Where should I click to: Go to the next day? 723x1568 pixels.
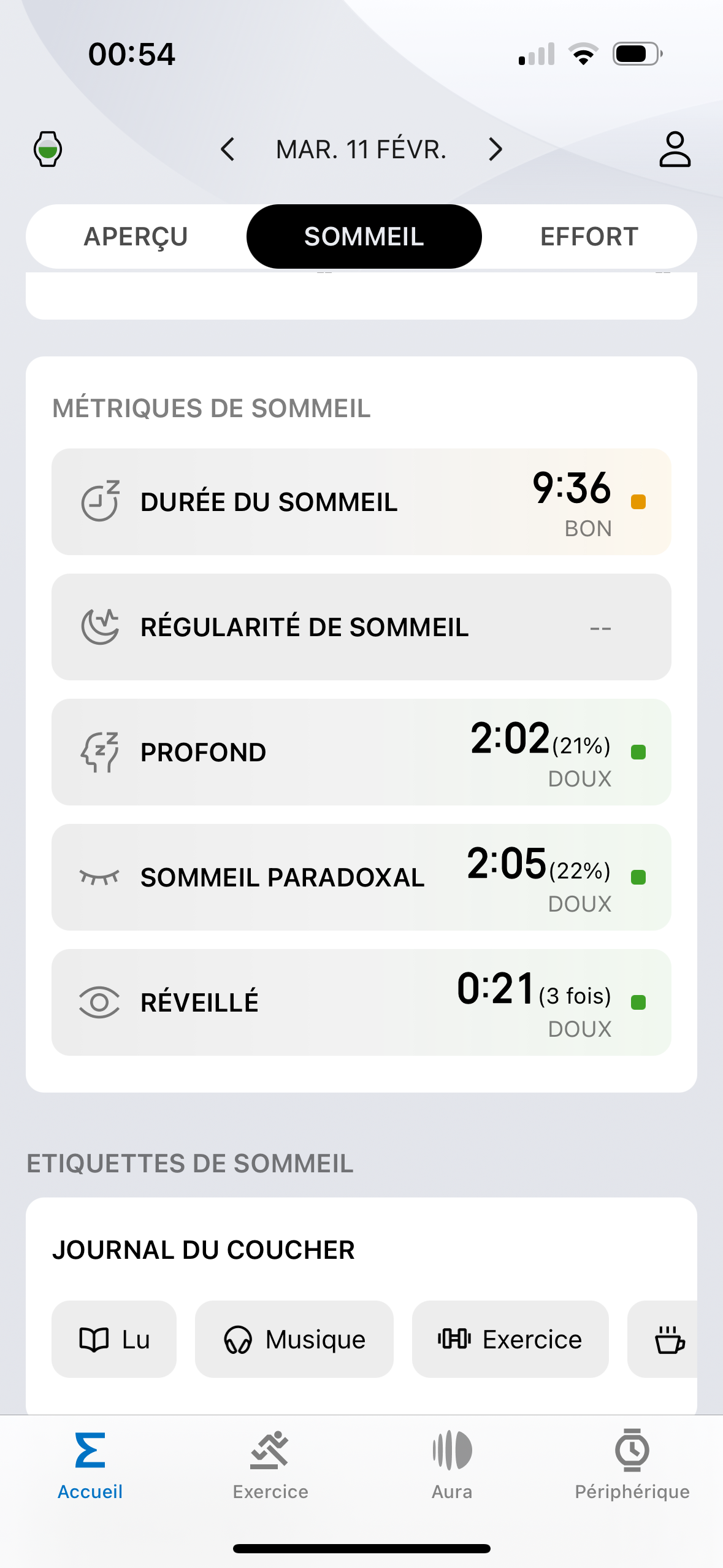[x=495, y=149]
